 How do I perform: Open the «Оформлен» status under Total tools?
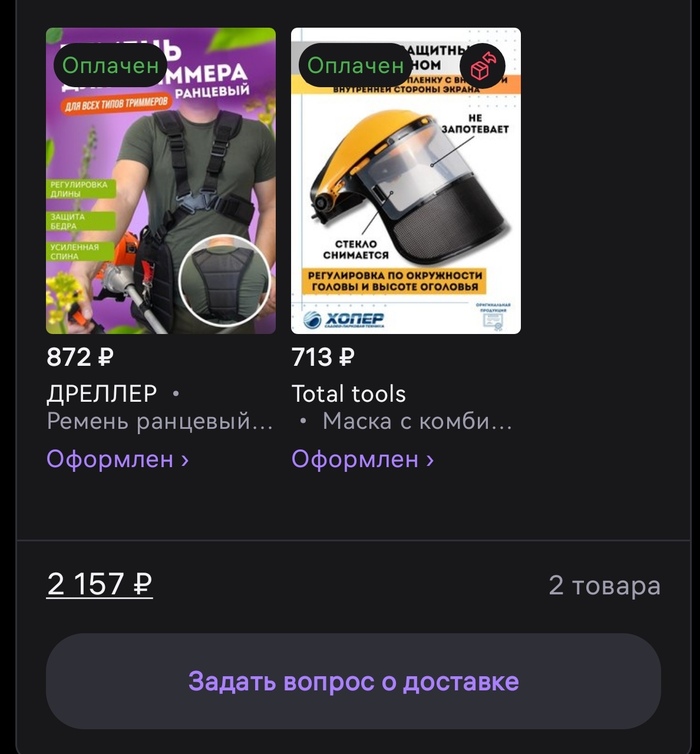[x=363, y=460]
